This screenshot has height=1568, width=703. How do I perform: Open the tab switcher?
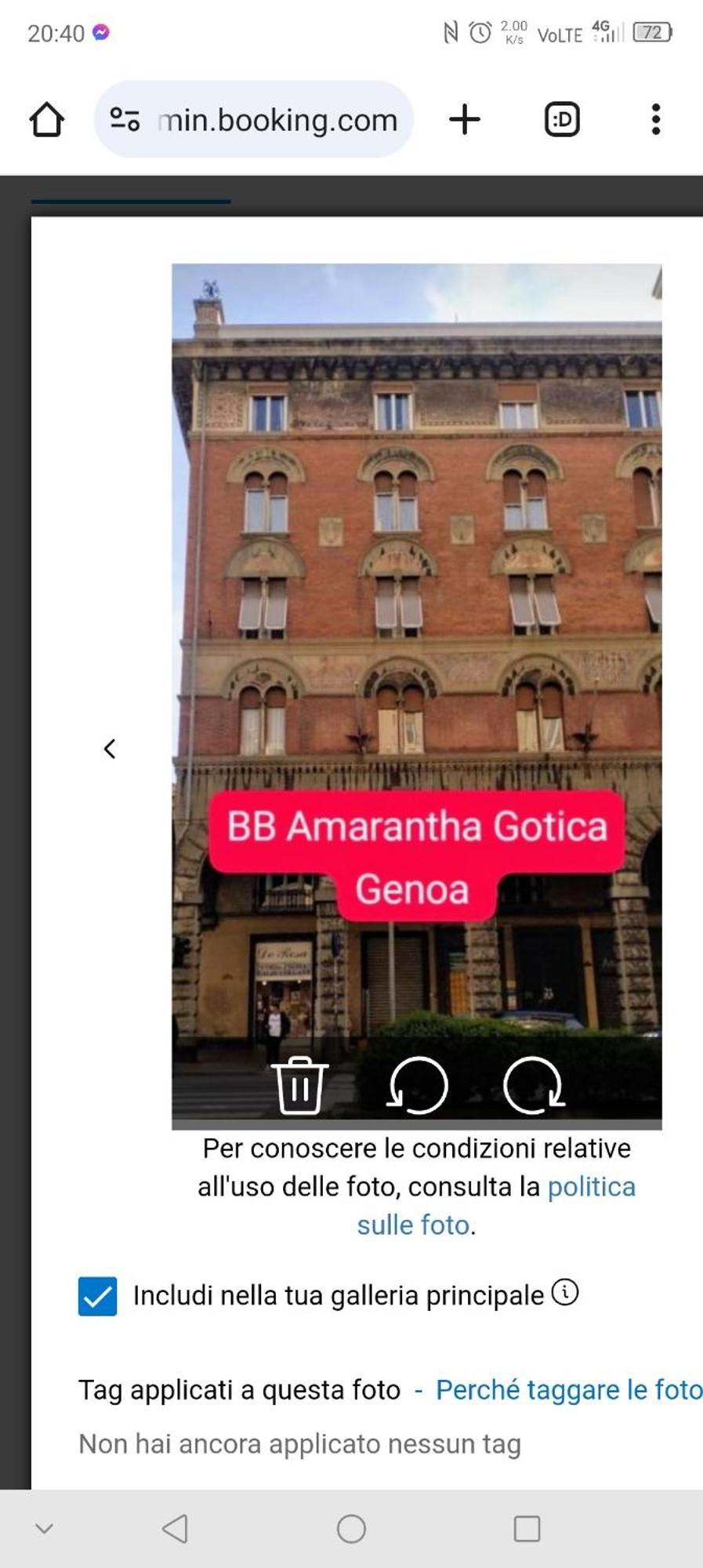[562, 120]
